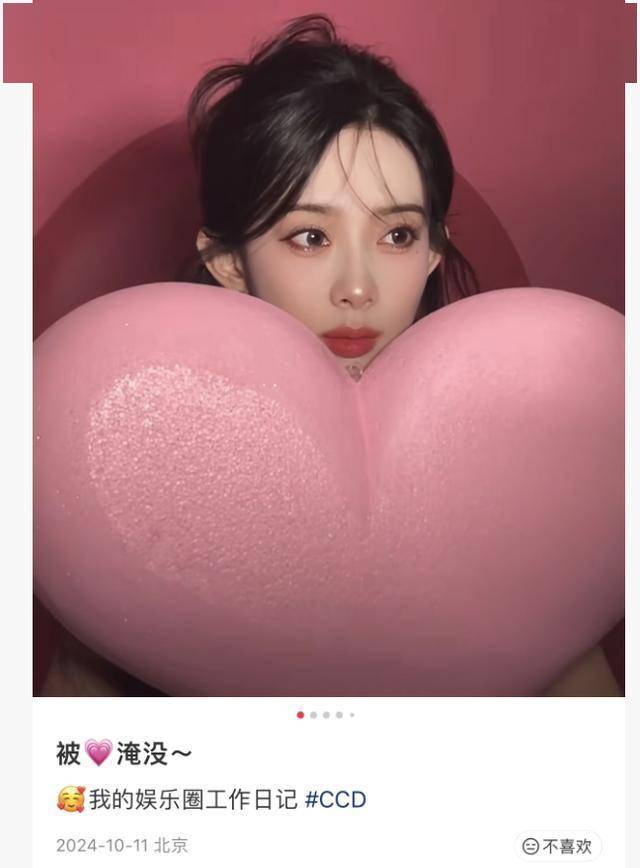Open the #CCD hashtag link
This screenshot has width=640, height=868.
336,800
